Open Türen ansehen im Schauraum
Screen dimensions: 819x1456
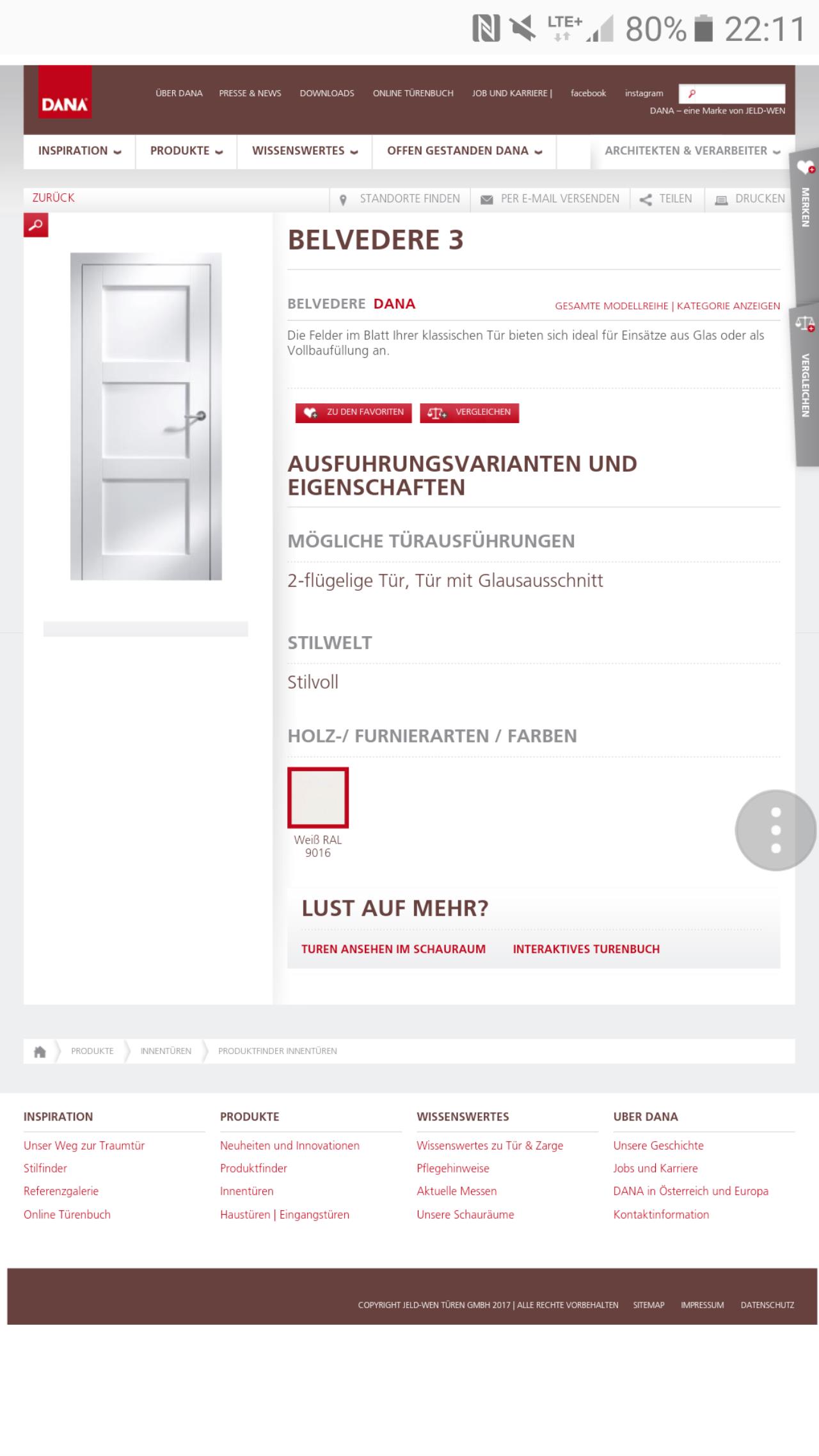[x=394, y=949]
